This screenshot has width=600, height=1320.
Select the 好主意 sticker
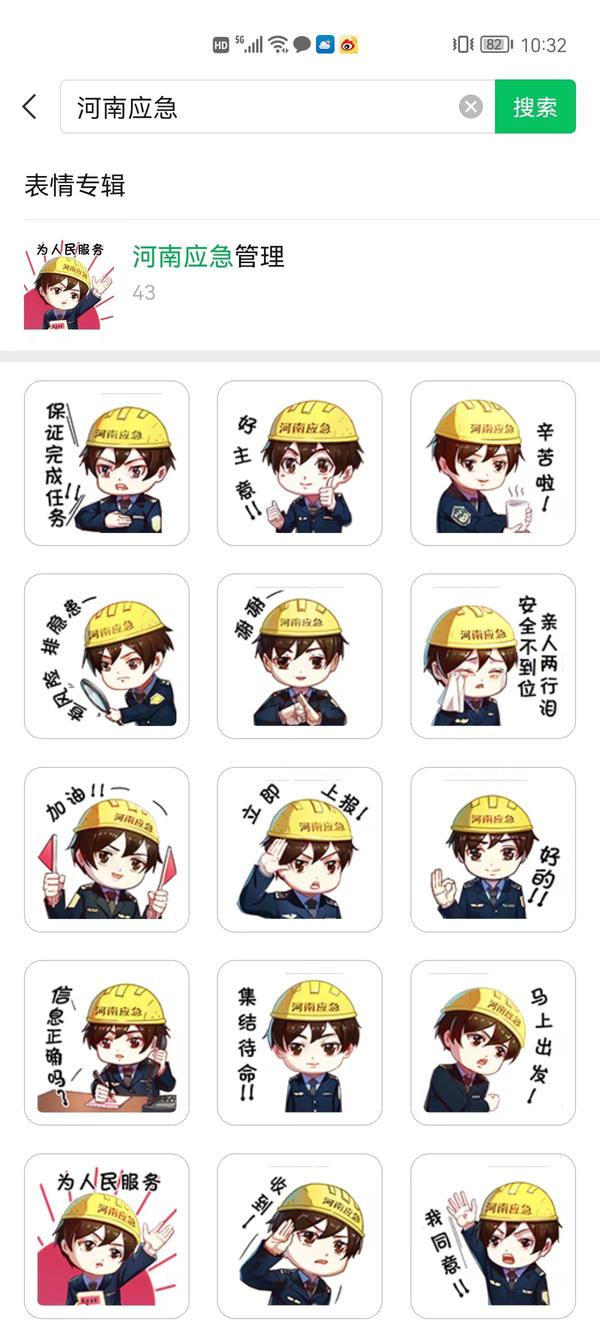(x=300, y=463)
